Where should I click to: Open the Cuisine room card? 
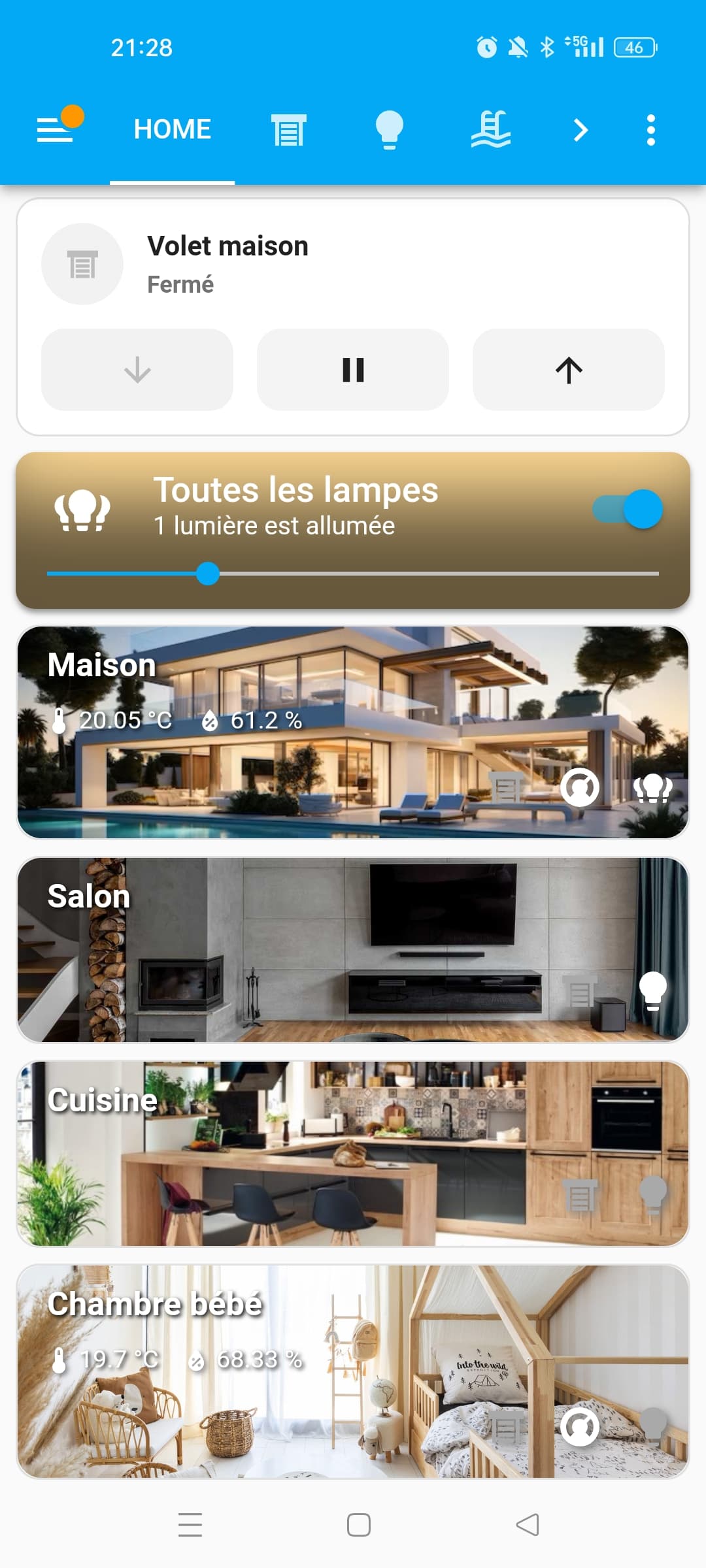[353, 1154]
